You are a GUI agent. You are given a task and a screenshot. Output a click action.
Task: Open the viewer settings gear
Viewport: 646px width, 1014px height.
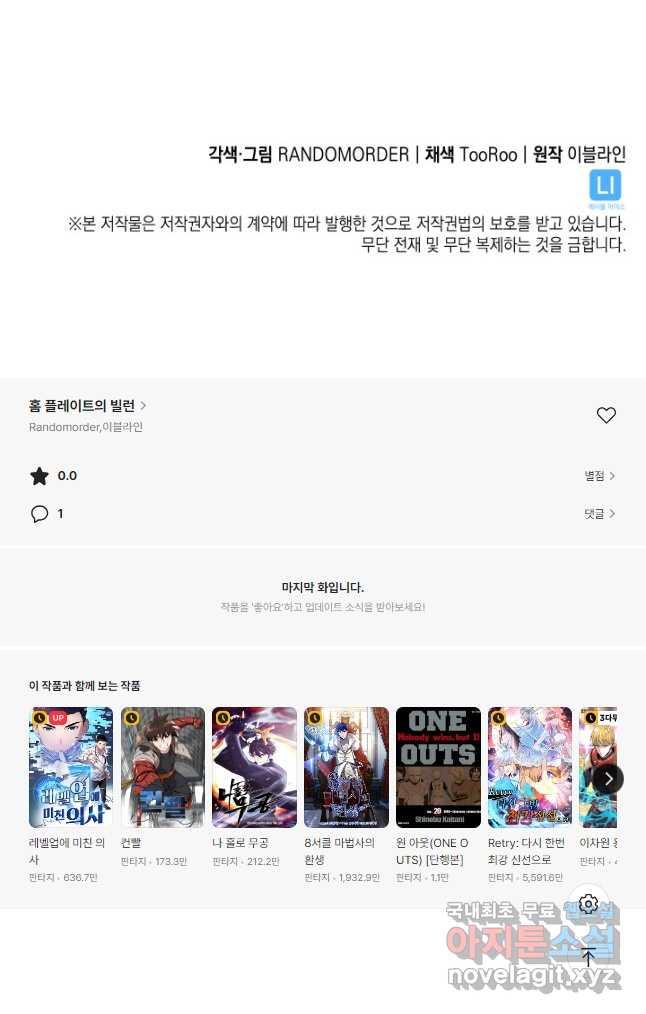click(588, 904)
